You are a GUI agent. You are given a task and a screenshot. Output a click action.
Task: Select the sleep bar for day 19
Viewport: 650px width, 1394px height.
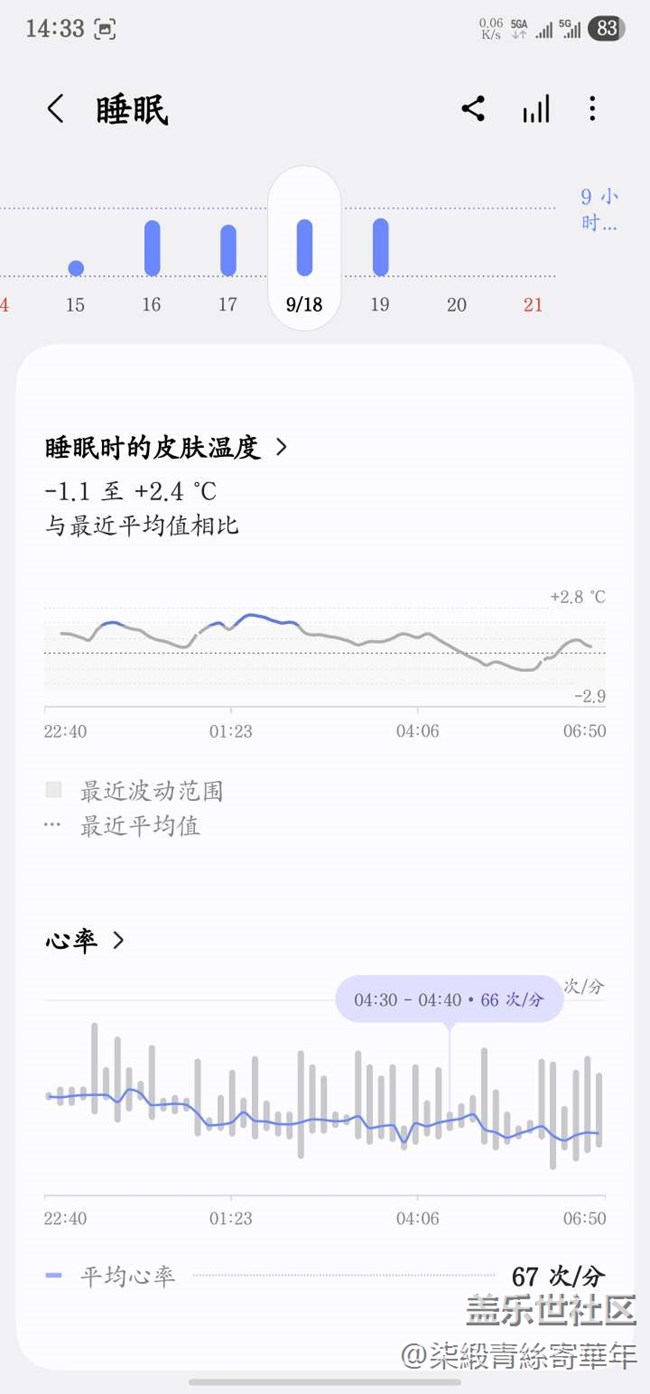[380, 247]
